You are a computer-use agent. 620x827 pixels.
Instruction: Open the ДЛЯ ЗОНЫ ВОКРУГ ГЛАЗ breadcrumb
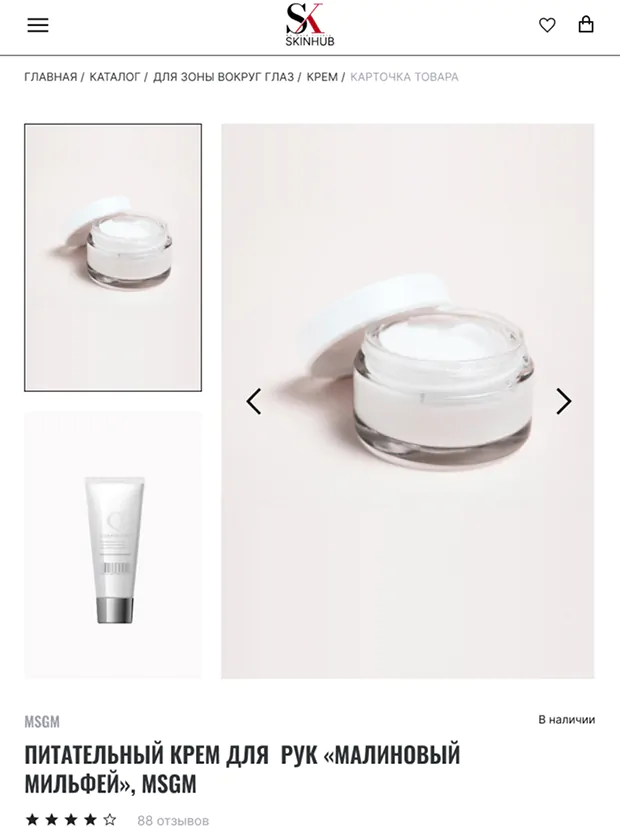[223, 77]
